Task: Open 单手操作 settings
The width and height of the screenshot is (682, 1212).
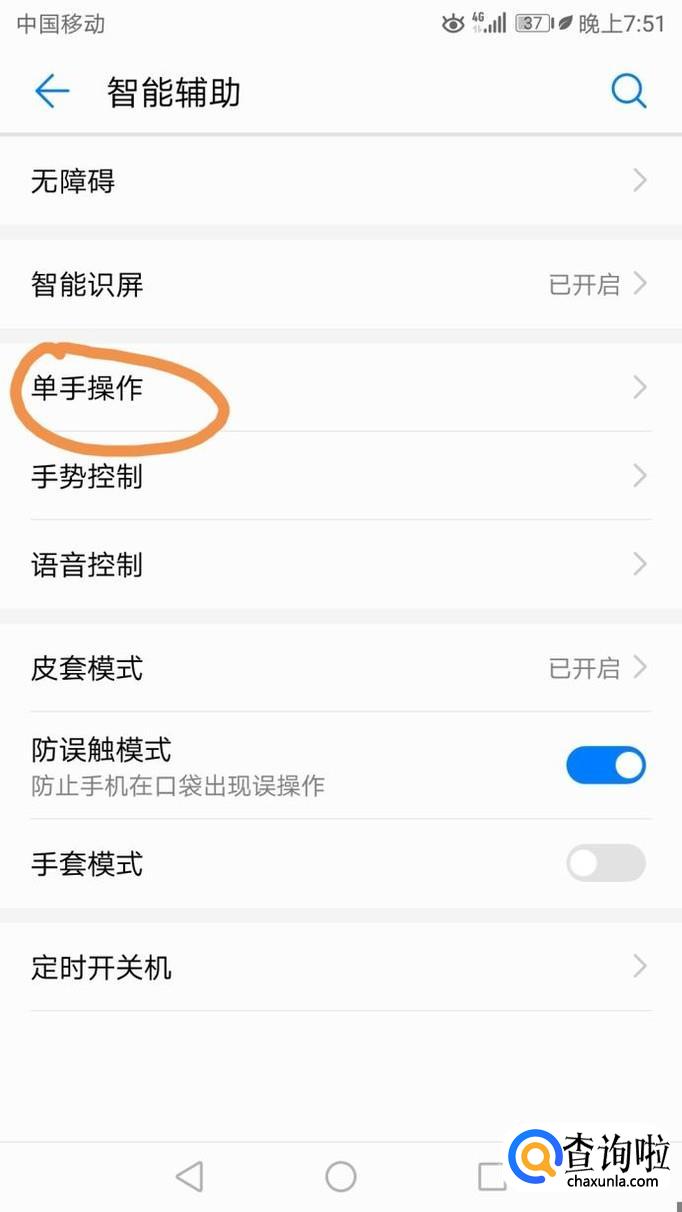Action: coord(340,388)
